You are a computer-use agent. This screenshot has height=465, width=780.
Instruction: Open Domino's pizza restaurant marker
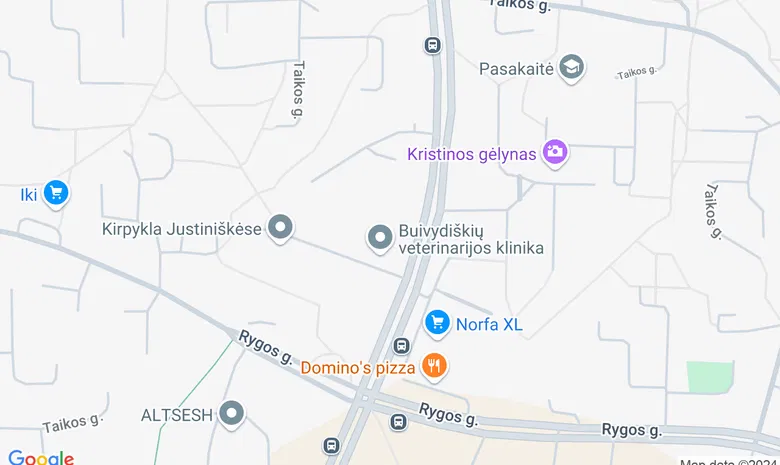tap(433, 367)
